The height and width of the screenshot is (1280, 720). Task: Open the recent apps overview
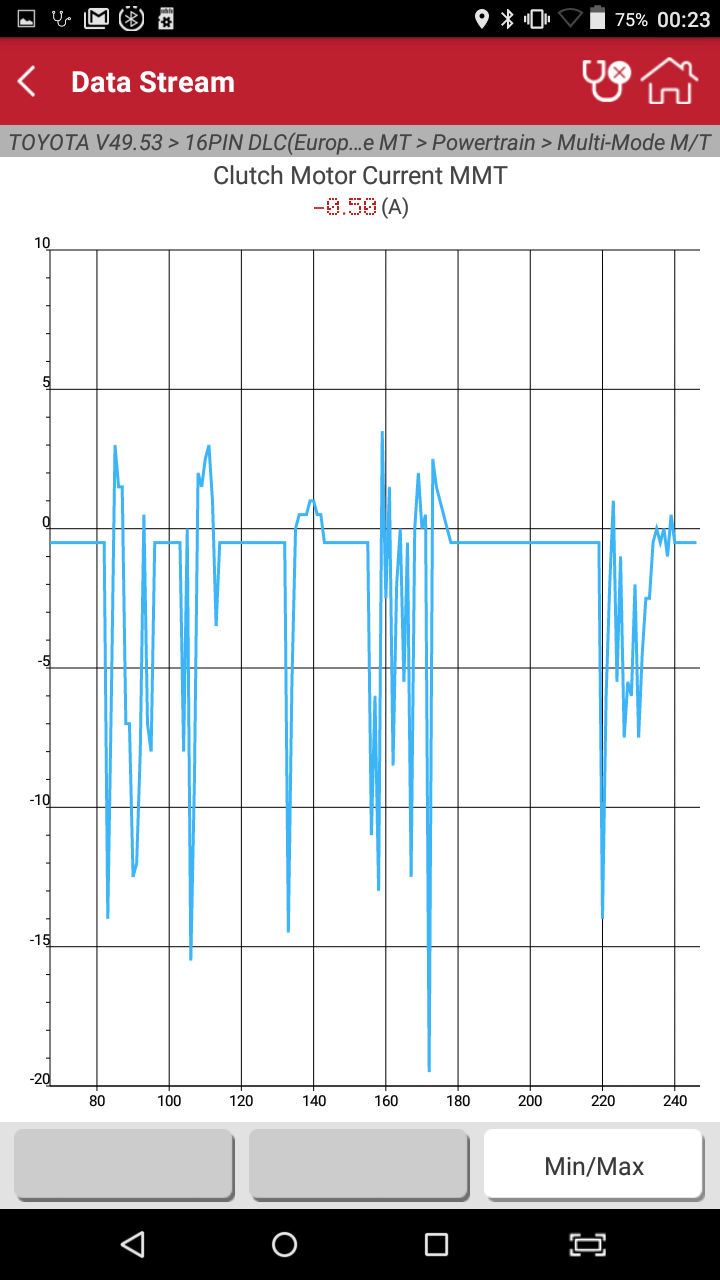436,1244
